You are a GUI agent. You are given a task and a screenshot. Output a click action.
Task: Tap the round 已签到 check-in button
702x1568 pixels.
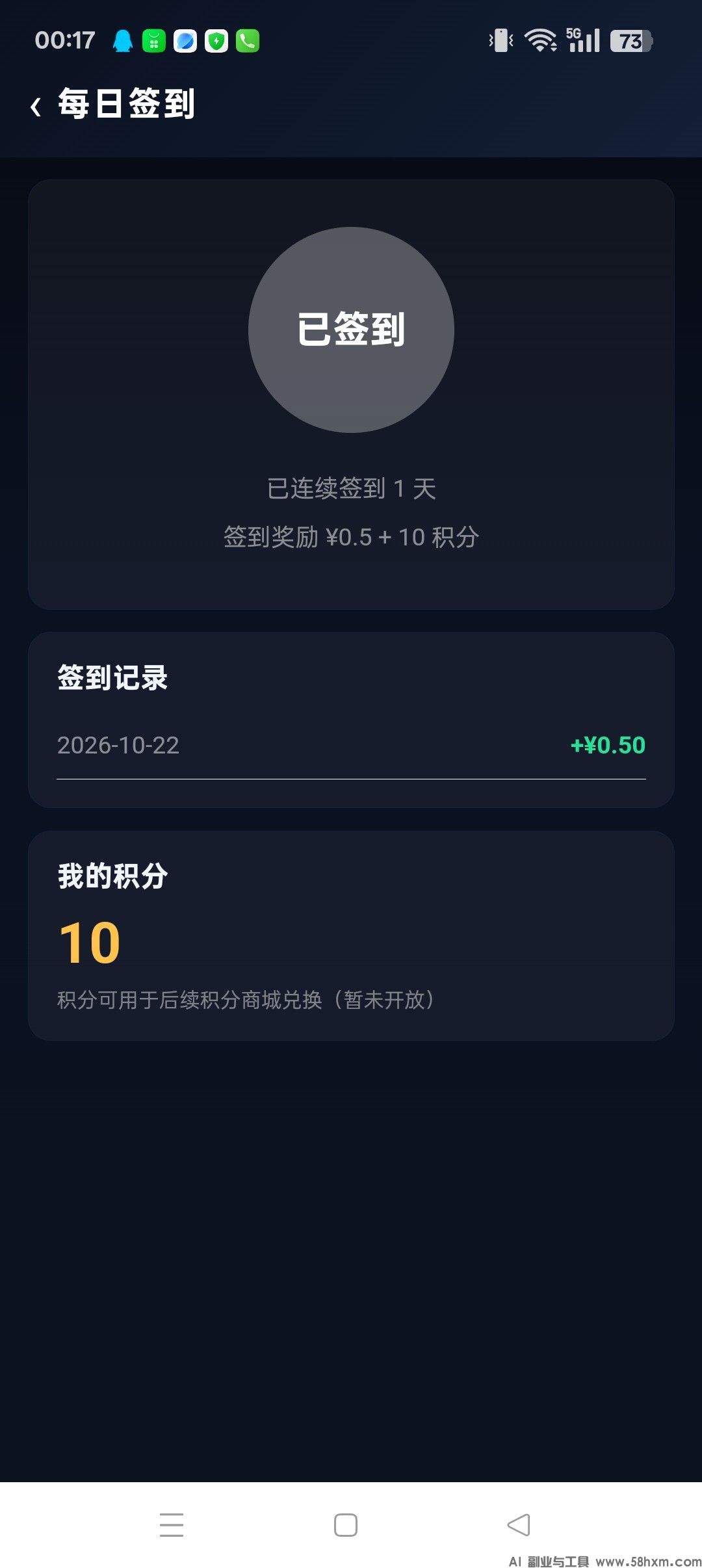click(351, 330)
